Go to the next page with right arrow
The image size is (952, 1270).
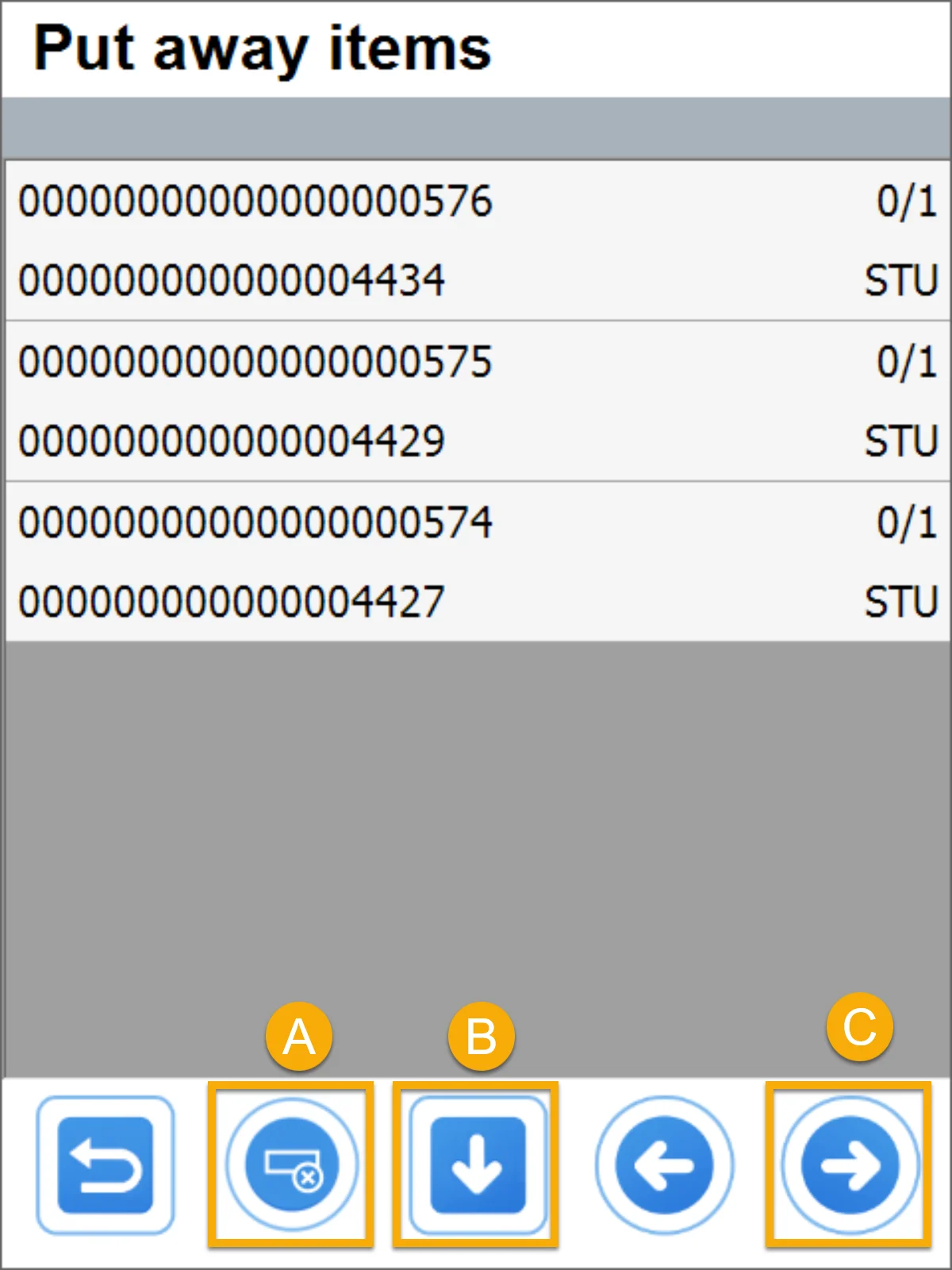point(850,1165)
